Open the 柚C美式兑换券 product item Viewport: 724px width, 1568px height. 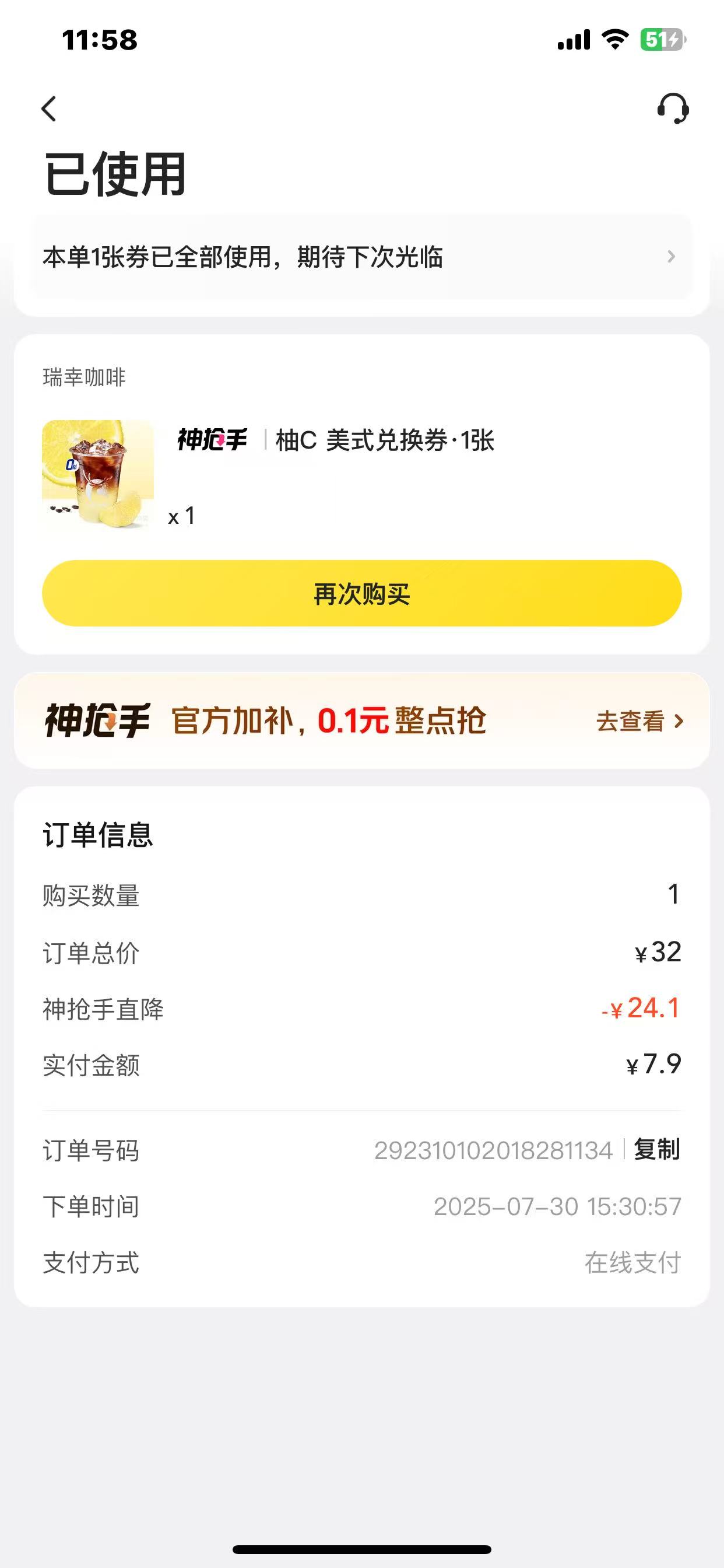385,440
